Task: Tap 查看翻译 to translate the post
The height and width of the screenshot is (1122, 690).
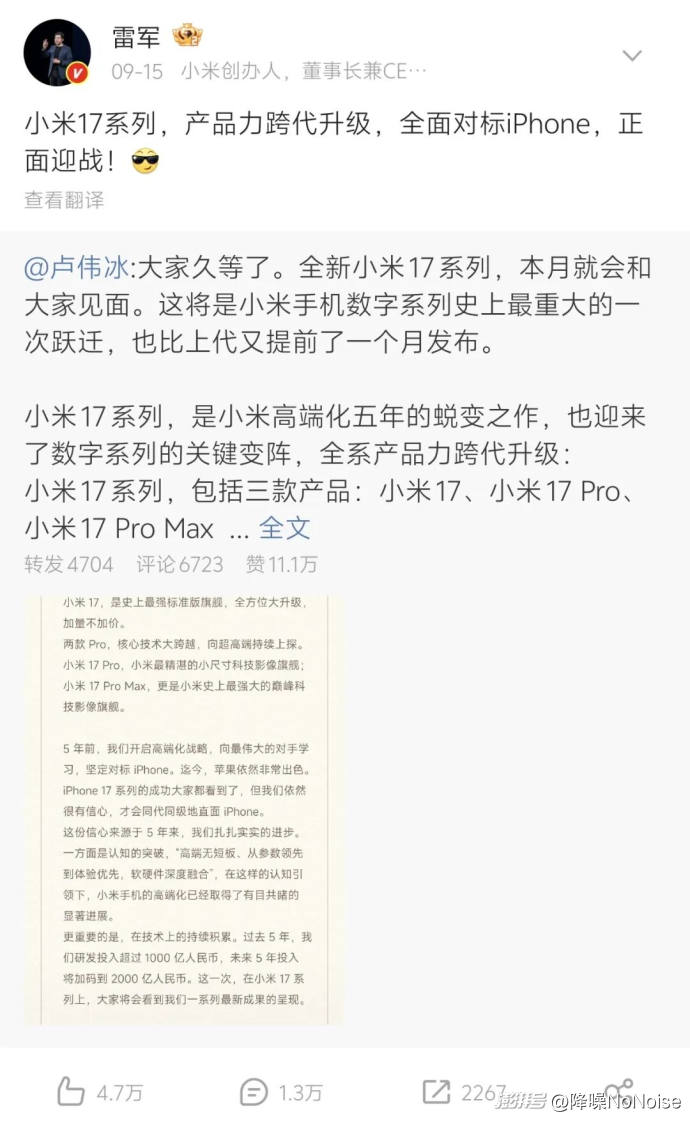Action: pyautogui.click(x=64, y=200)
